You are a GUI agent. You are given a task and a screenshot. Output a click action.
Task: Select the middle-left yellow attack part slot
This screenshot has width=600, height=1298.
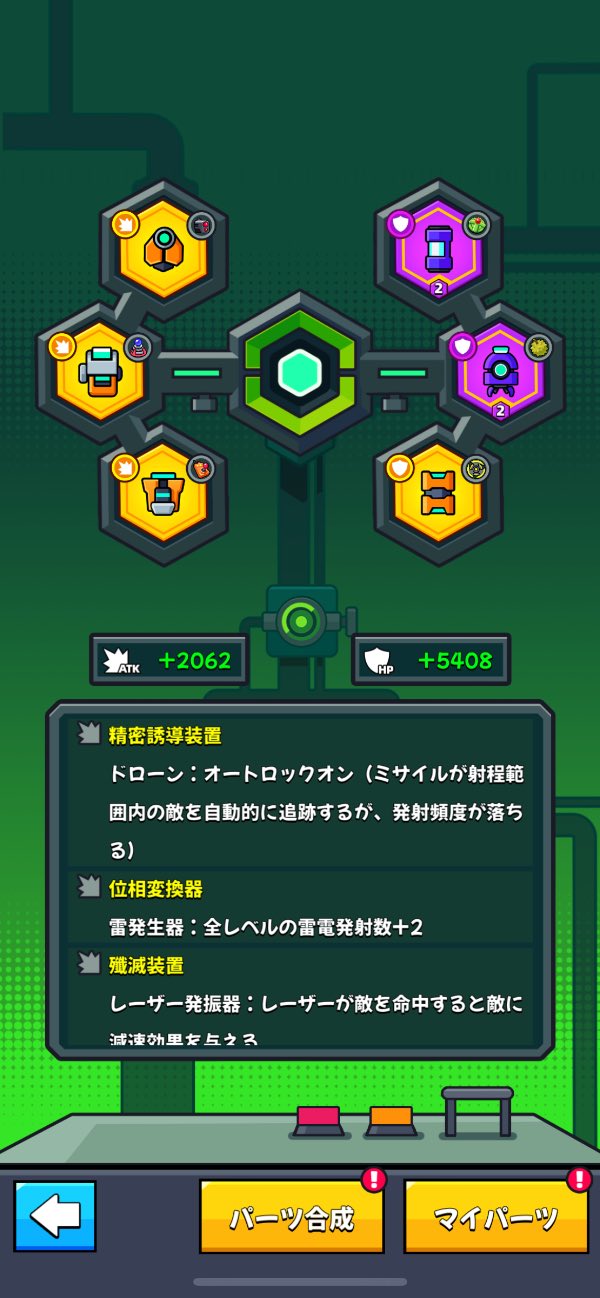coord(100,372)
